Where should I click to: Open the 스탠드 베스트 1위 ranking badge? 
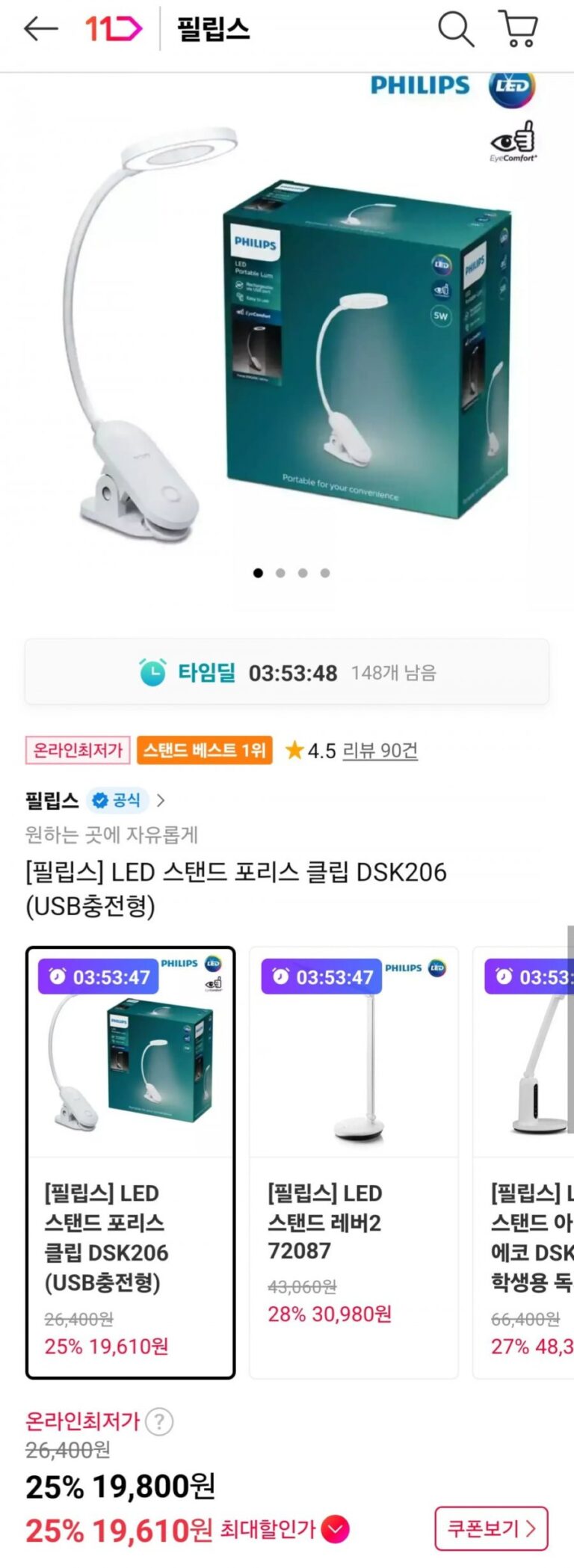click(204, 750)
